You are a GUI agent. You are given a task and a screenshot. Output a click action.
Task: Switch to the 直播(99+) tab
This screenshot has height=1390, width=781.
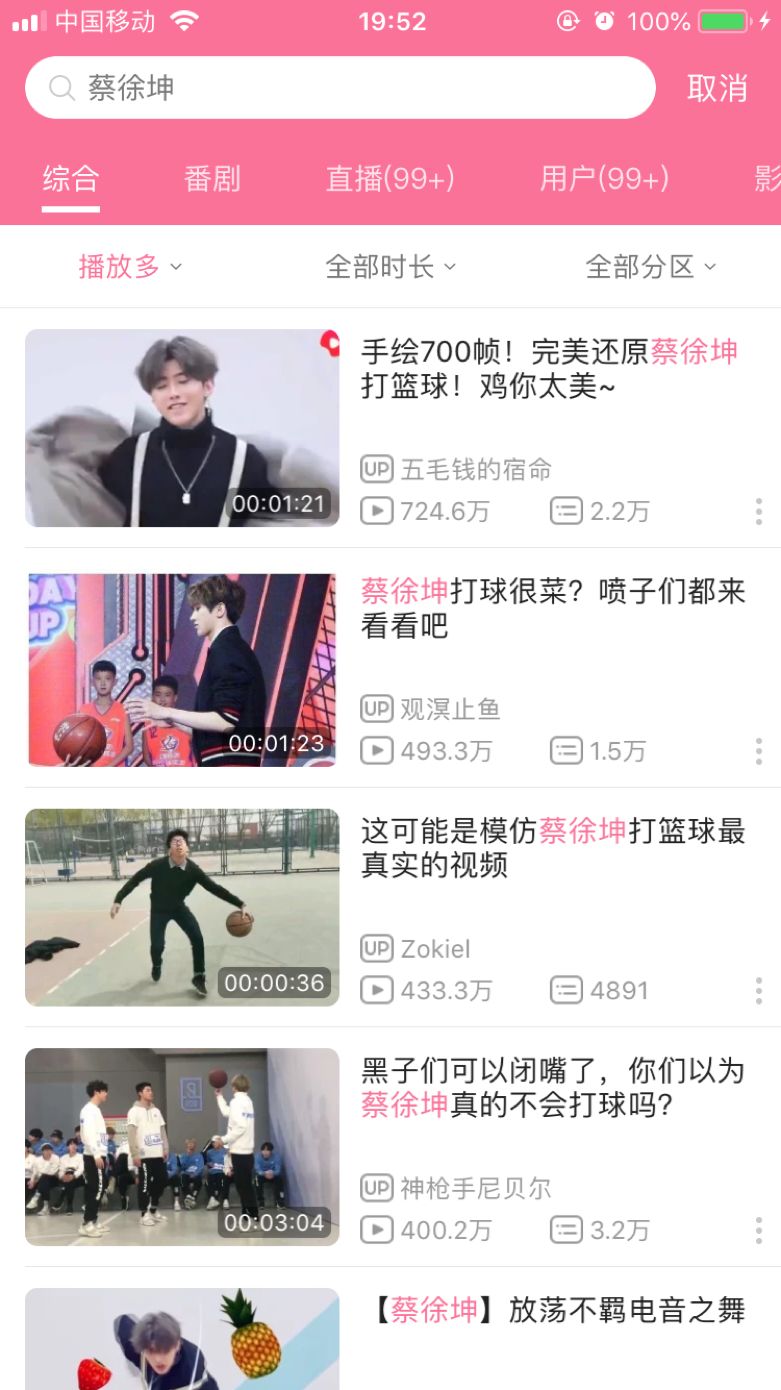(x=390, y=179)
